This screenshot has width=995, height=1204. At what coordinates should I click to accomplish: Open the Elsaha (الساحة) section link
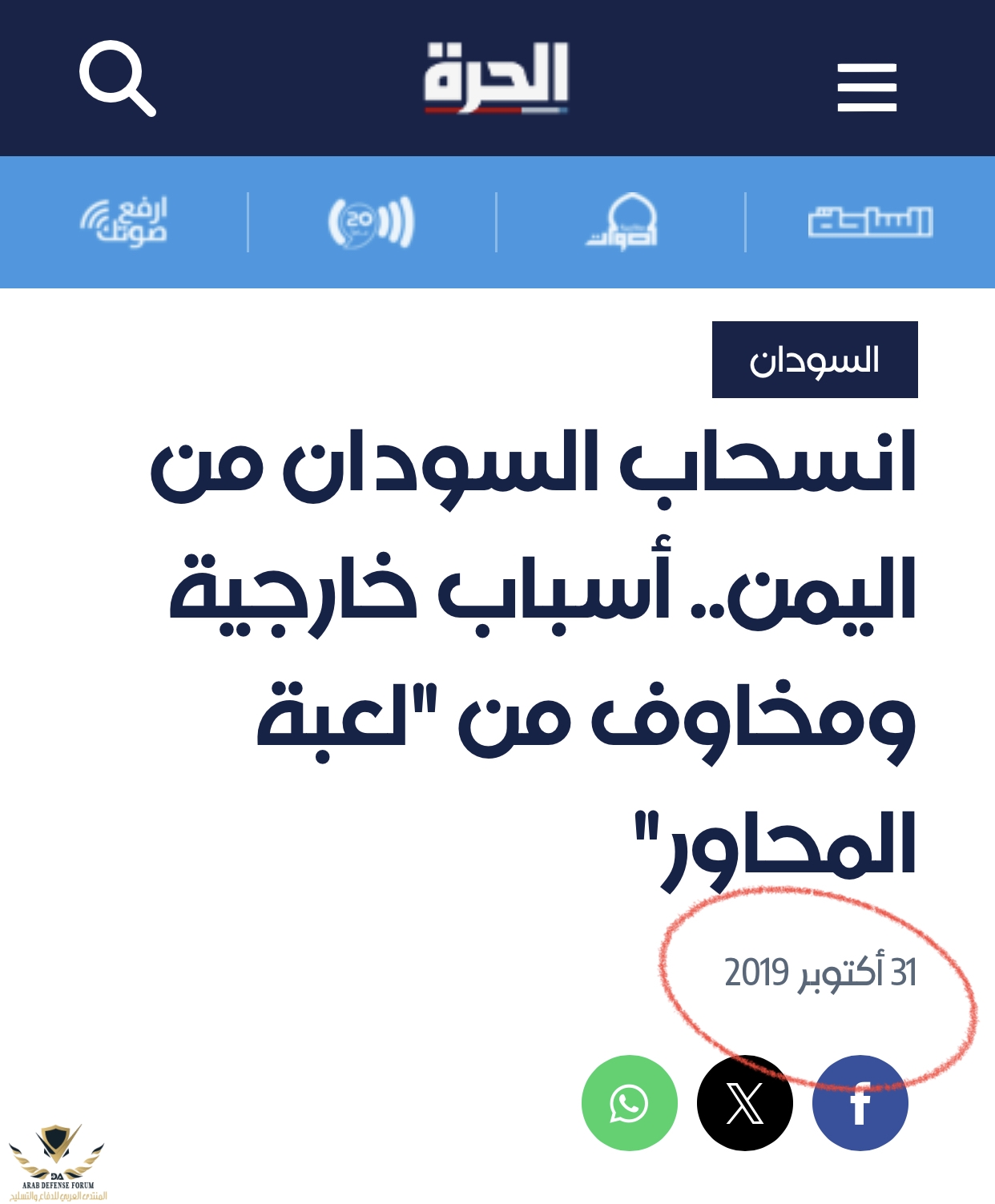point(870,222)
